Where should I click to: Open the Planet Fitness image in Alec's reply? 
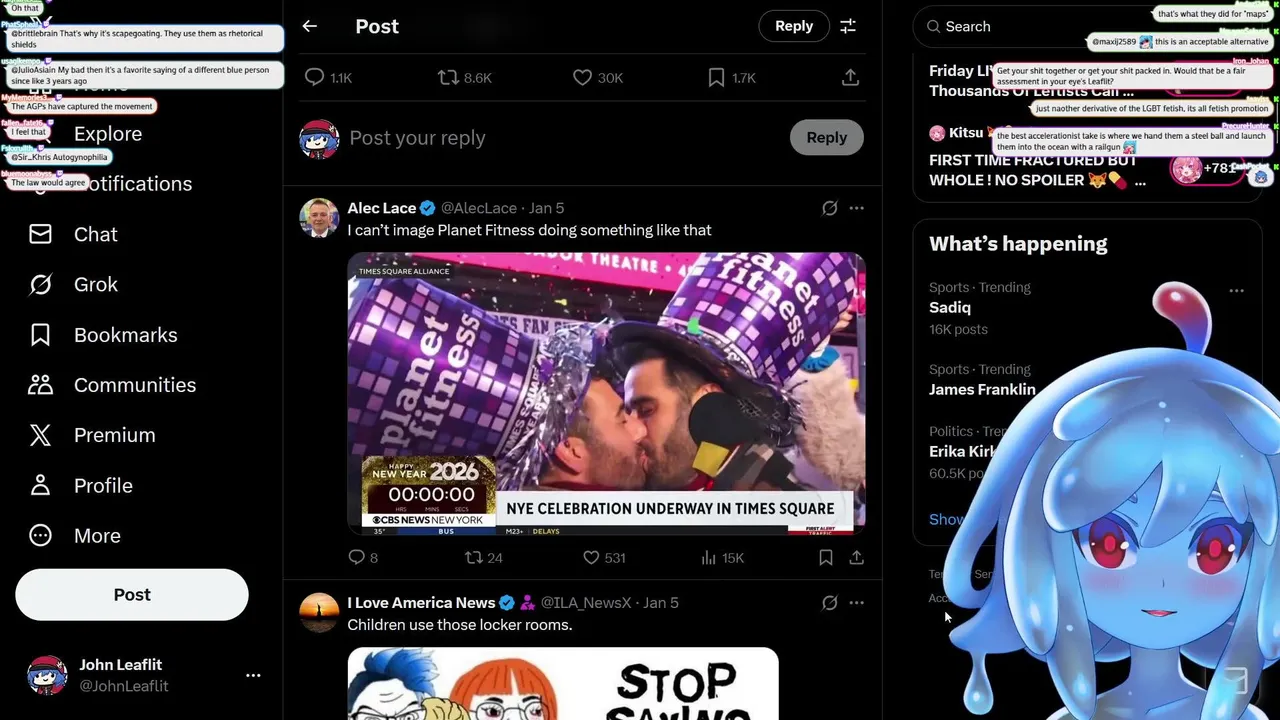click(606, 393)
